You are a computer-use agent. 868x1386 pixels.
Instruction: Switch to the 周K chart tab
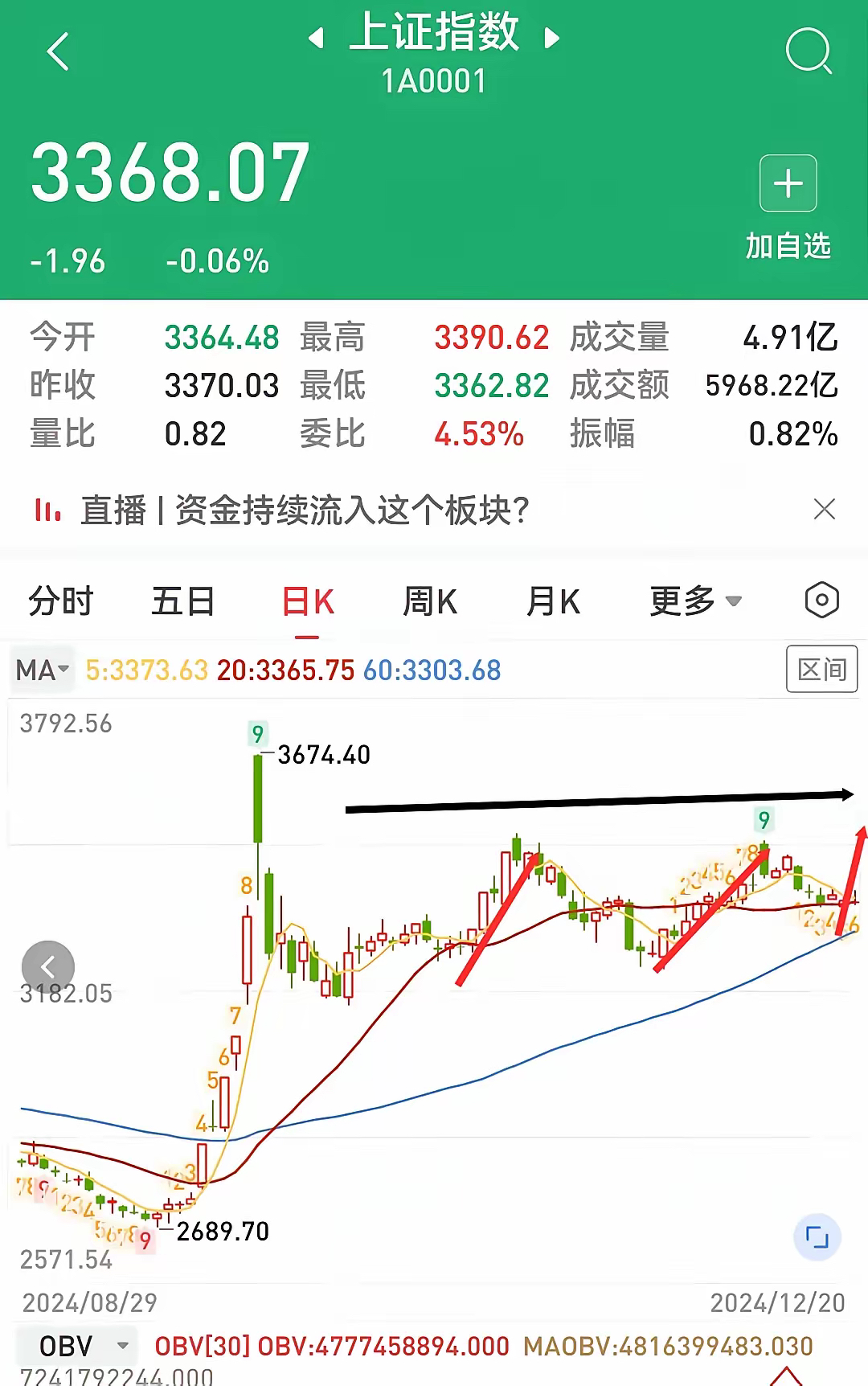tap(429, 601)
